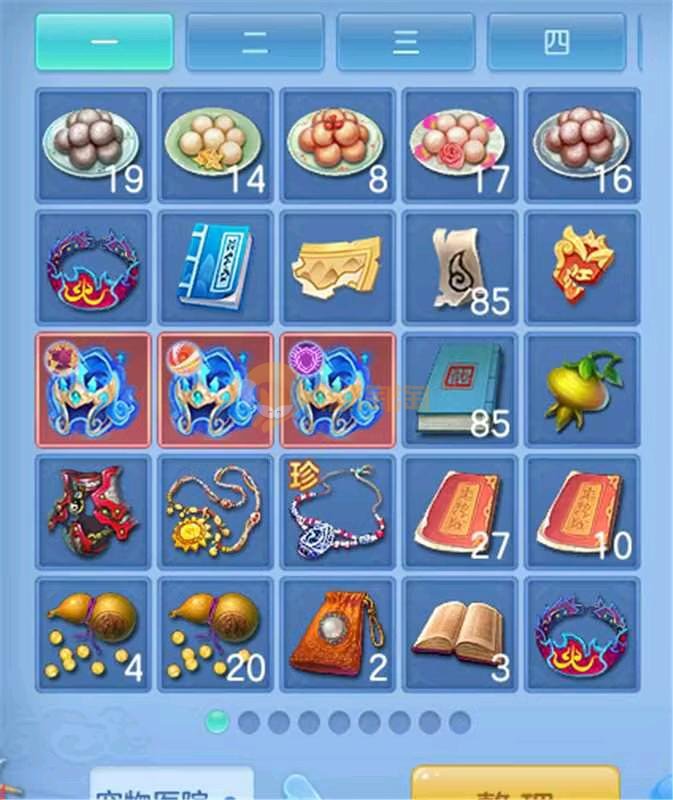
Task: Select the dumpling plate with 19 count
Action: [94, 146]
